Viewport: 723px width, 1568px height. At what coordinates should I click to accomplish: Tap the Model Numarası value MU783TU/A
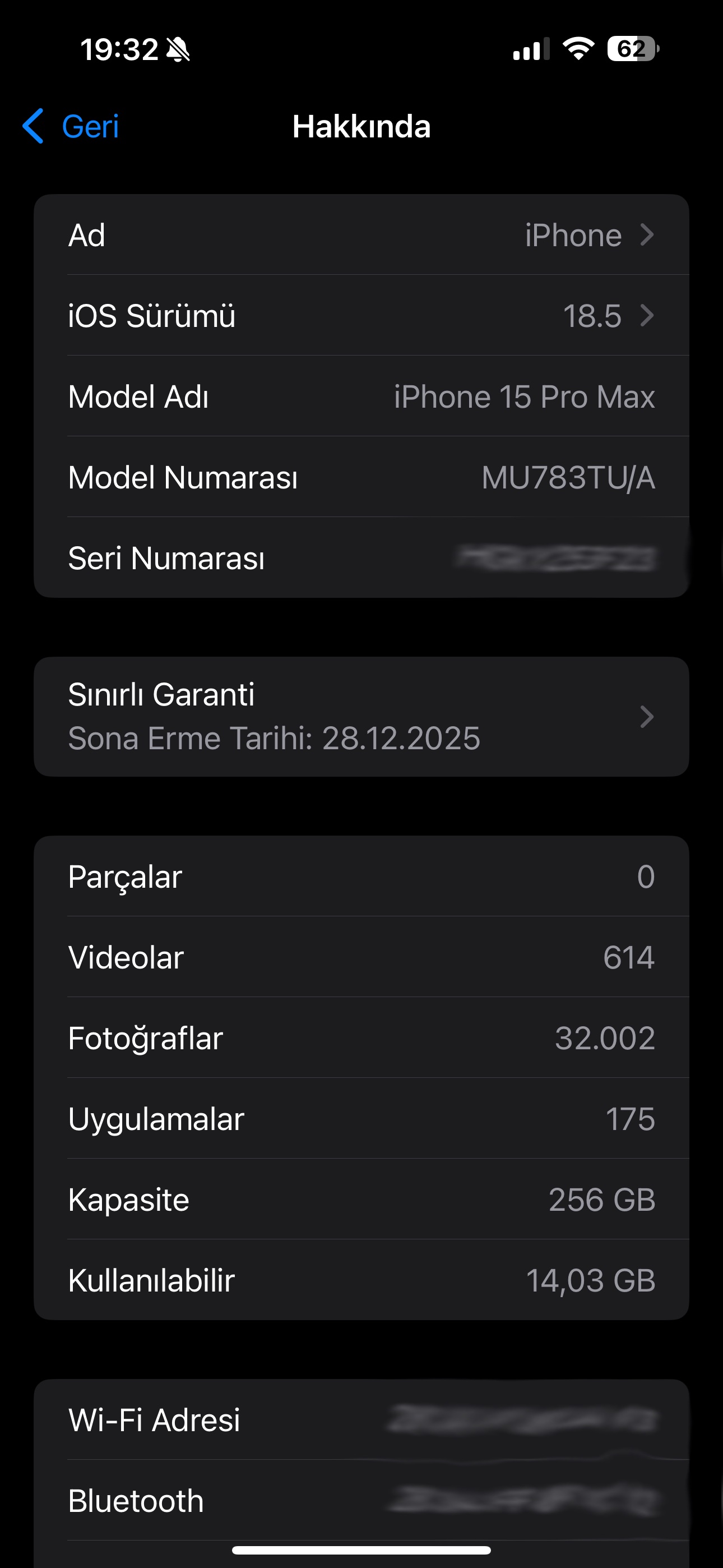pos(568,478)
